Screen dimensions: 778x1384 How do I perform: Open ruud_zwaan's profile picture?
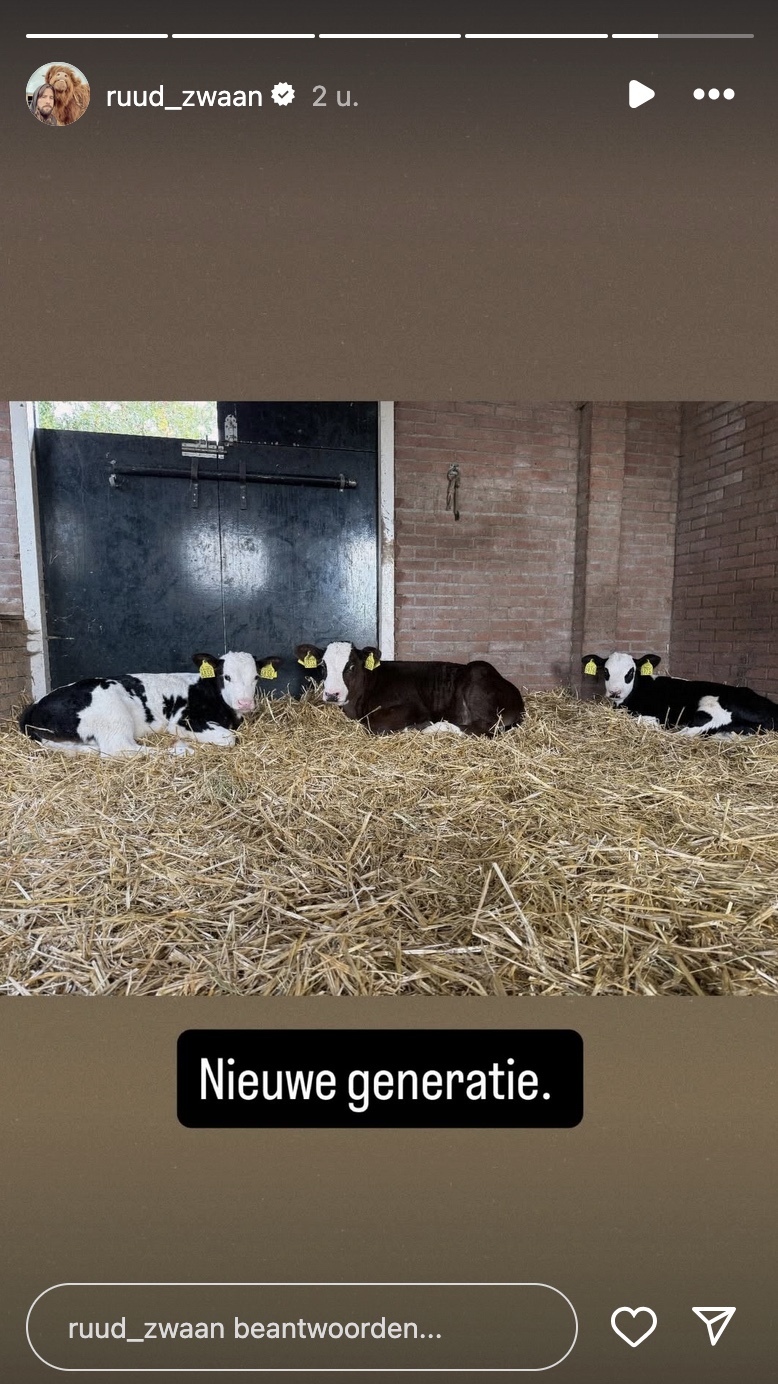tap(57, 94)
